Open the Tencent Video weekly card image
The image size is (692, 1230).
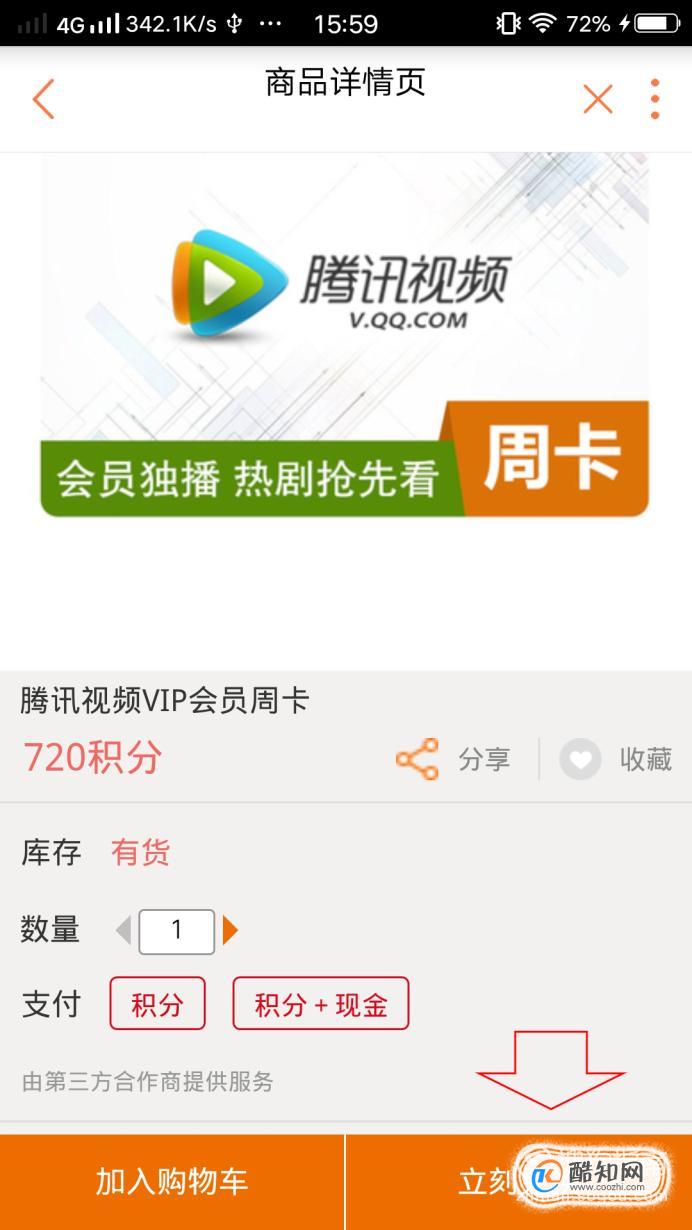pos(345,335)
